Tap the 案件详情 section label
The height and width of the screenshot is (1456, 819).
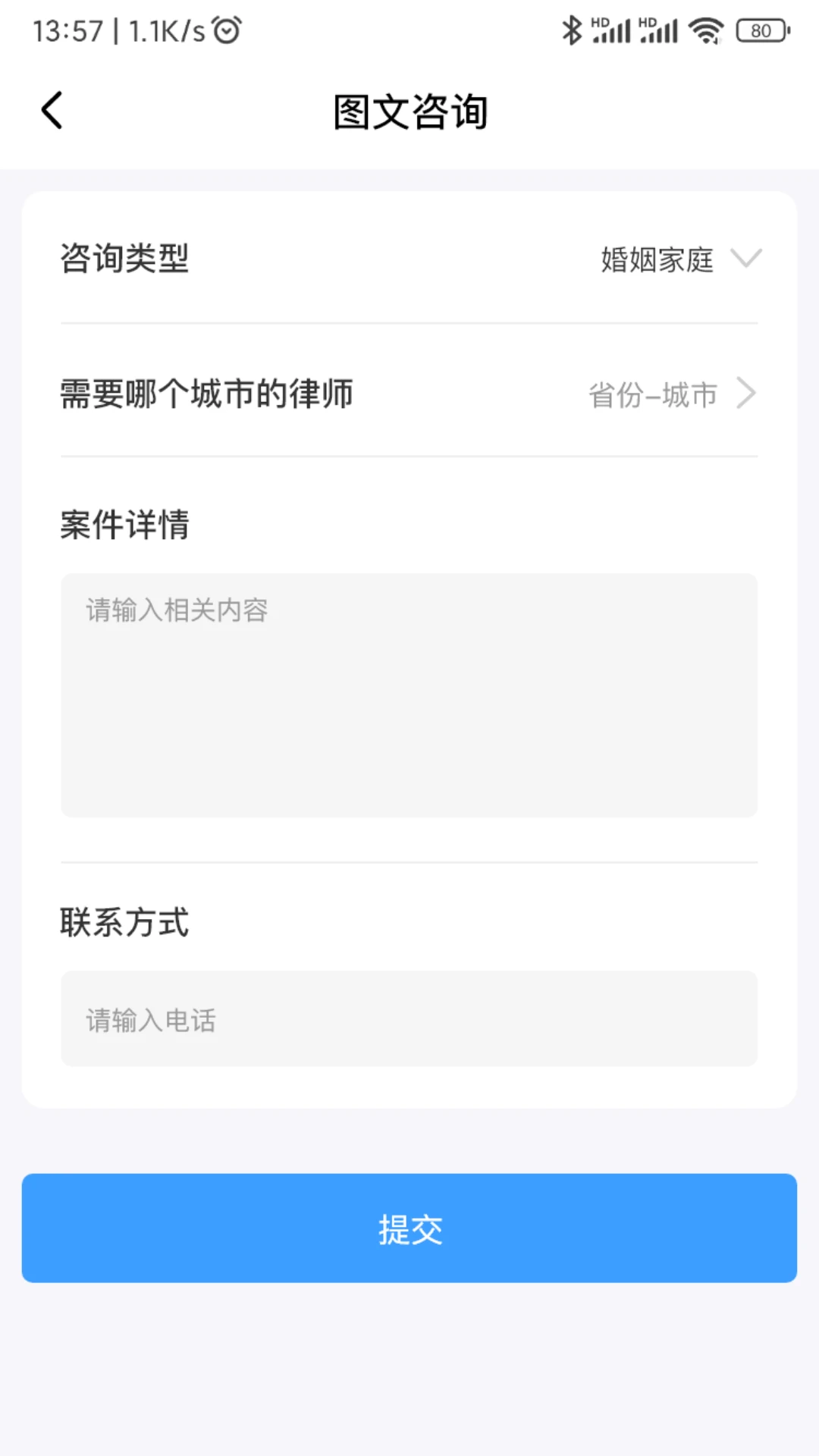[x=124, y=523]
